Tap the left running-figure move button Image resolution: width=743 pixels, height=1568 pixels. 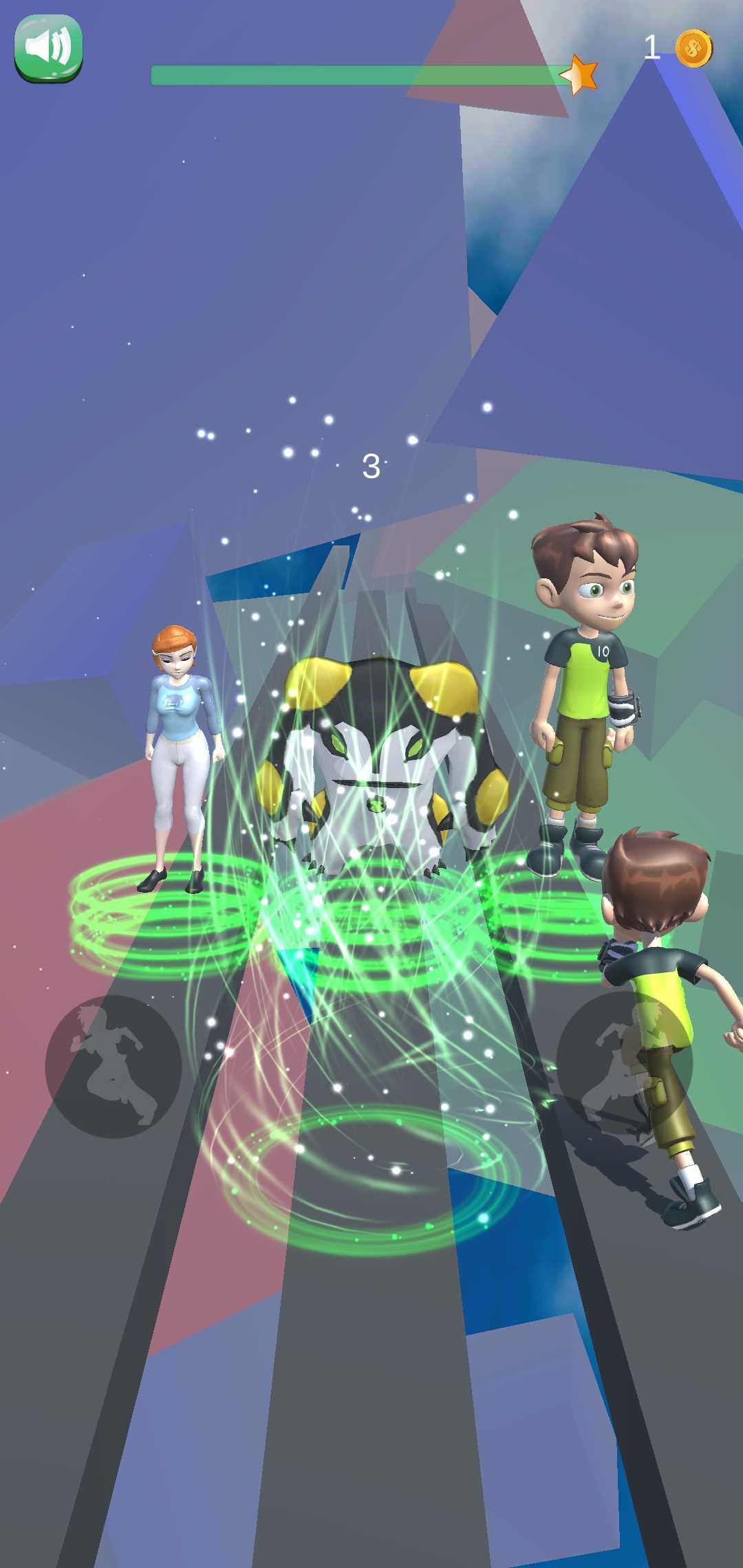[x=114, y=1066]
